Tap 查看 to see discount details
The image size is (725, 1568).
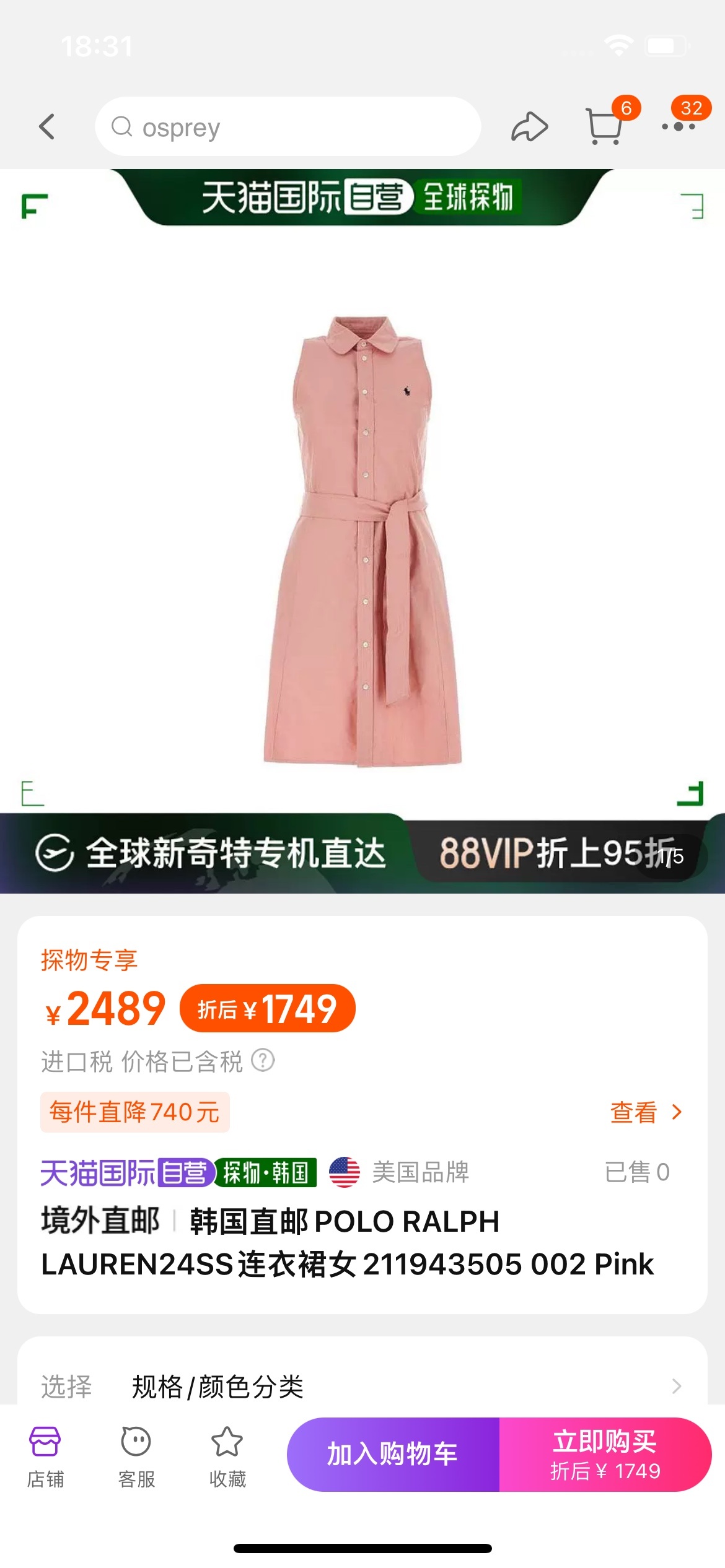(646, 1112)
